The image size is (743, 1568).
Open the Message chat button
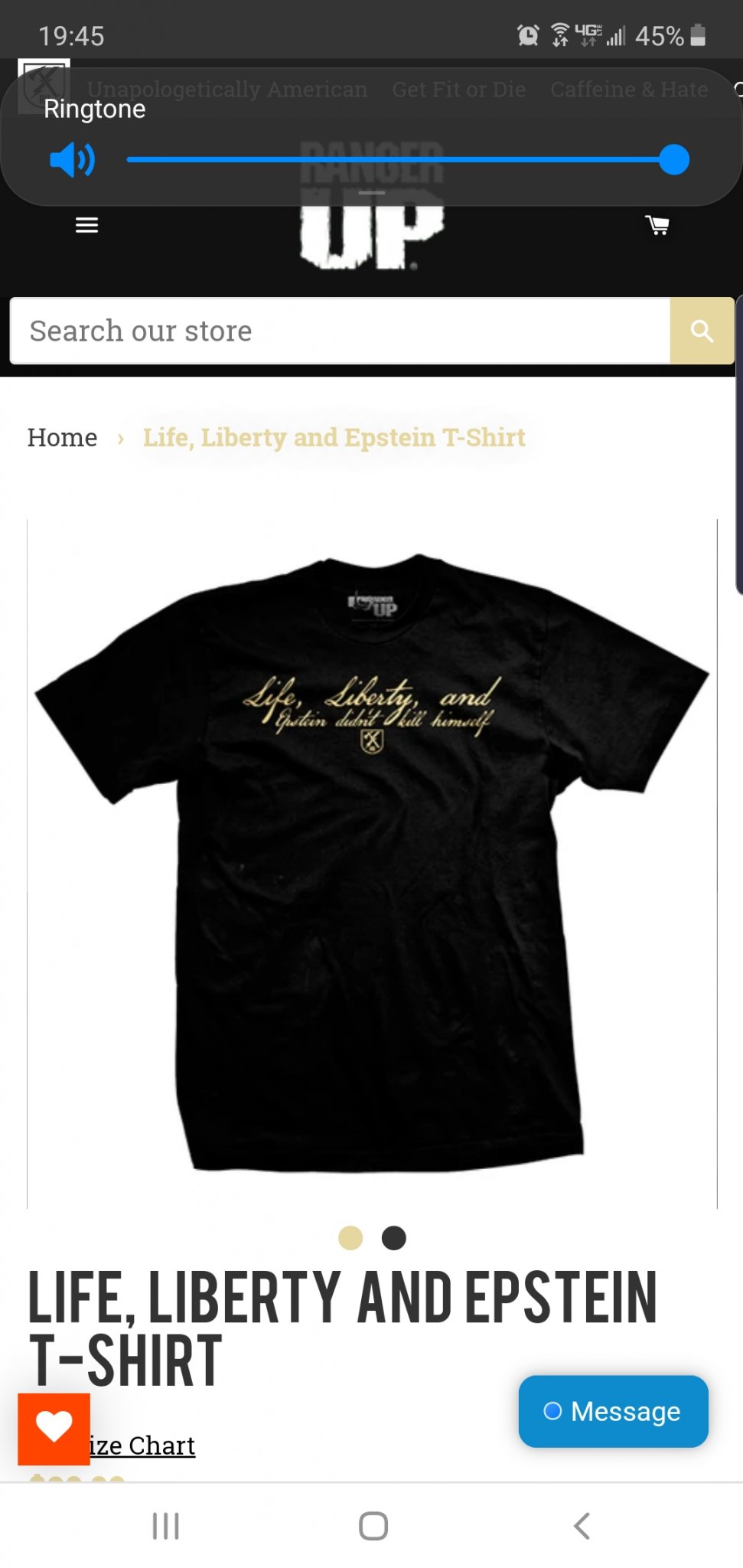[613, 1411]
